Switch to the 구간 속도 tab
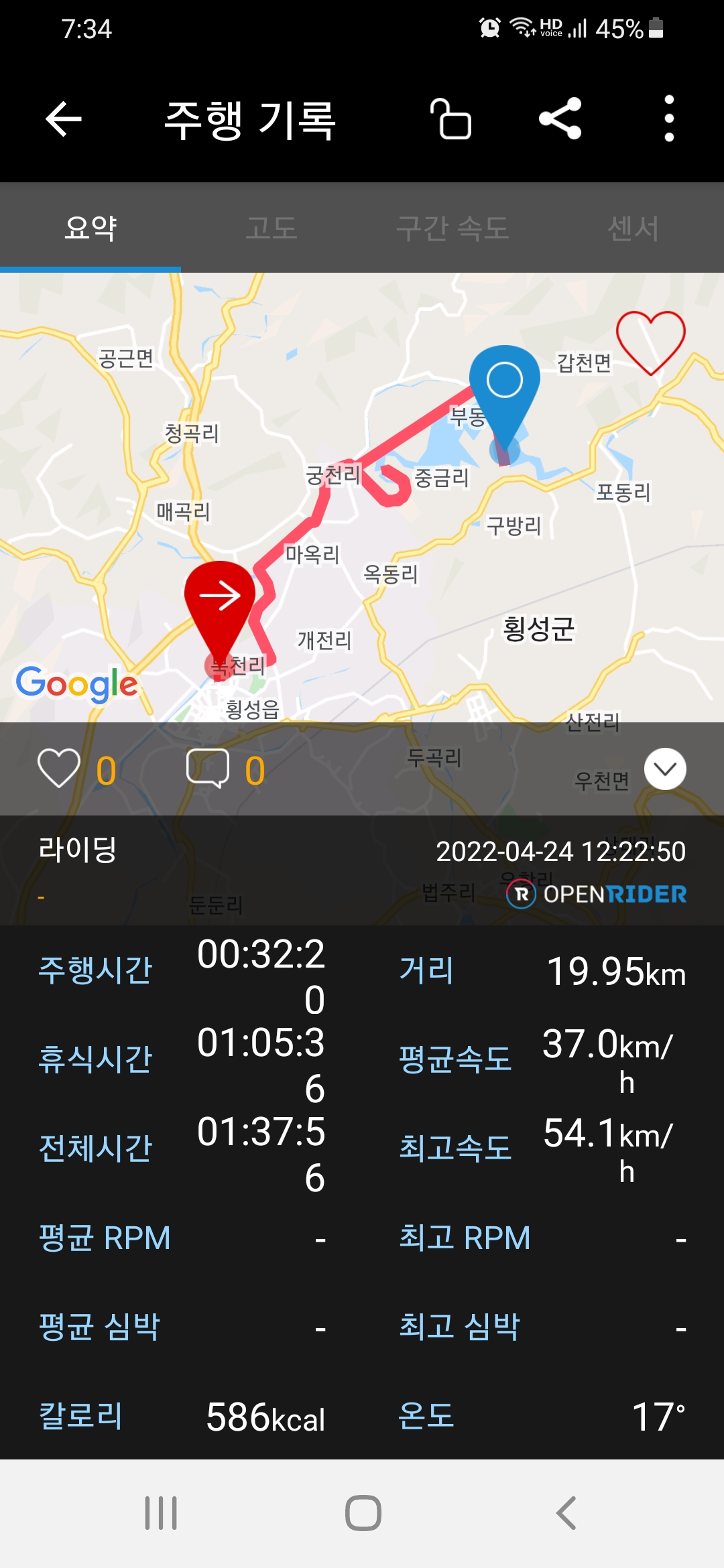 [452, 228]
